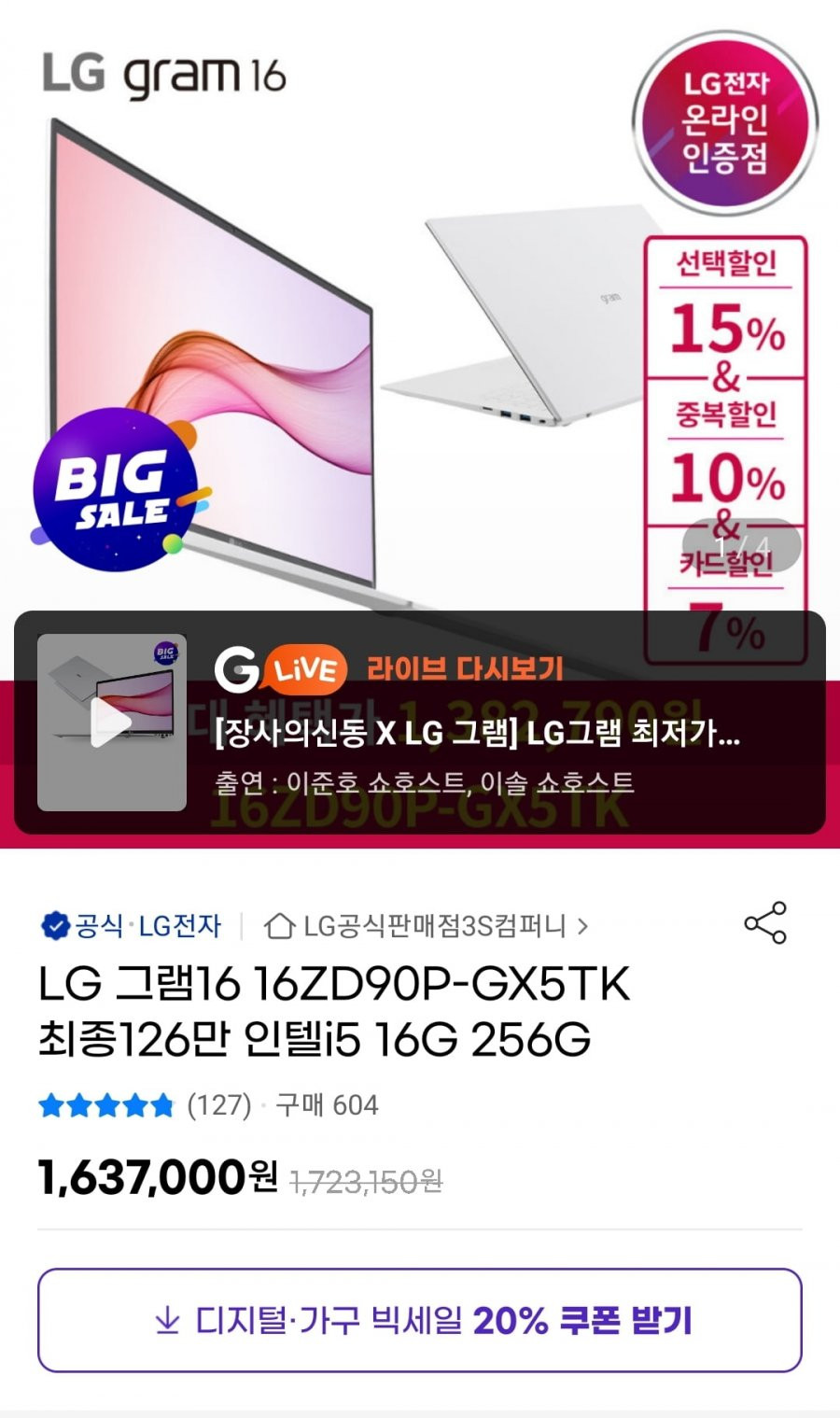The height and width of the screenshot is (1418, 840).
Task: Share this LG gram product
Action: point(765,923)
